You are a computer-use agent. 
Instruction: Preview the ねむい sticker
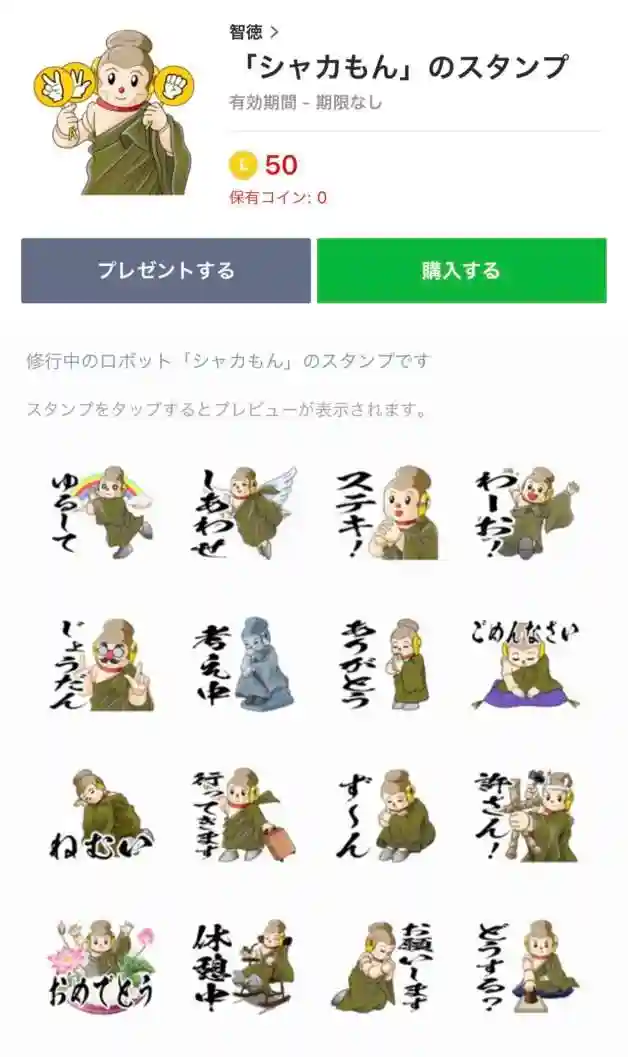point(102,815)
